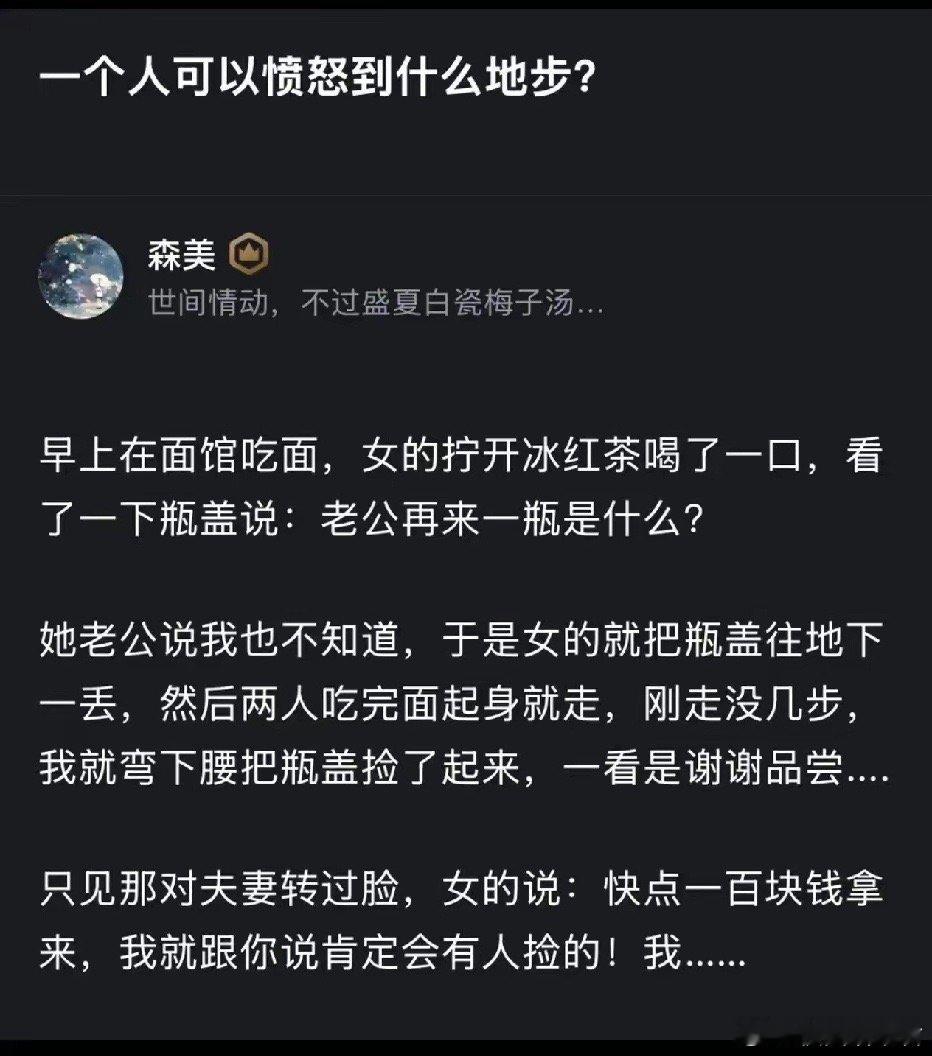Click the bio line 世间情动

point(198,302)
